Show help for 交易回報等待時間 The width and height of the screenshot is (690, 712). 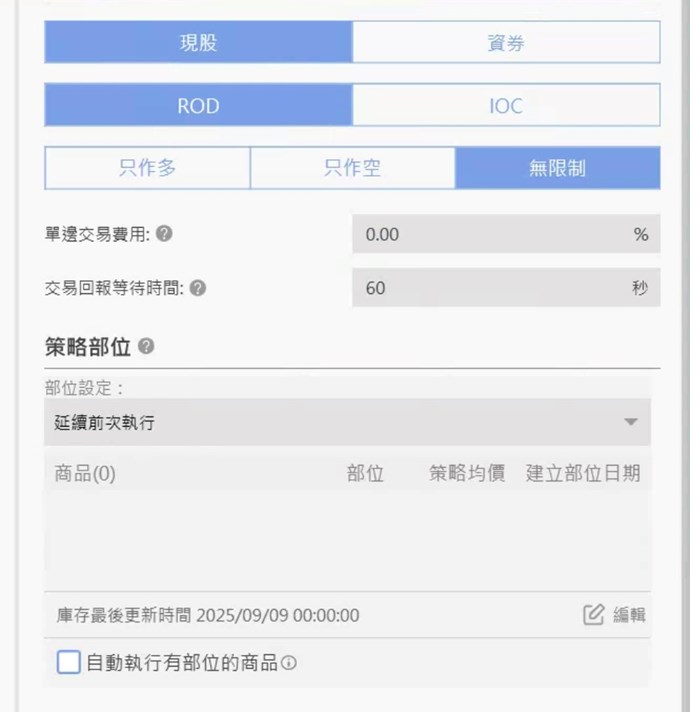point(198,288)
